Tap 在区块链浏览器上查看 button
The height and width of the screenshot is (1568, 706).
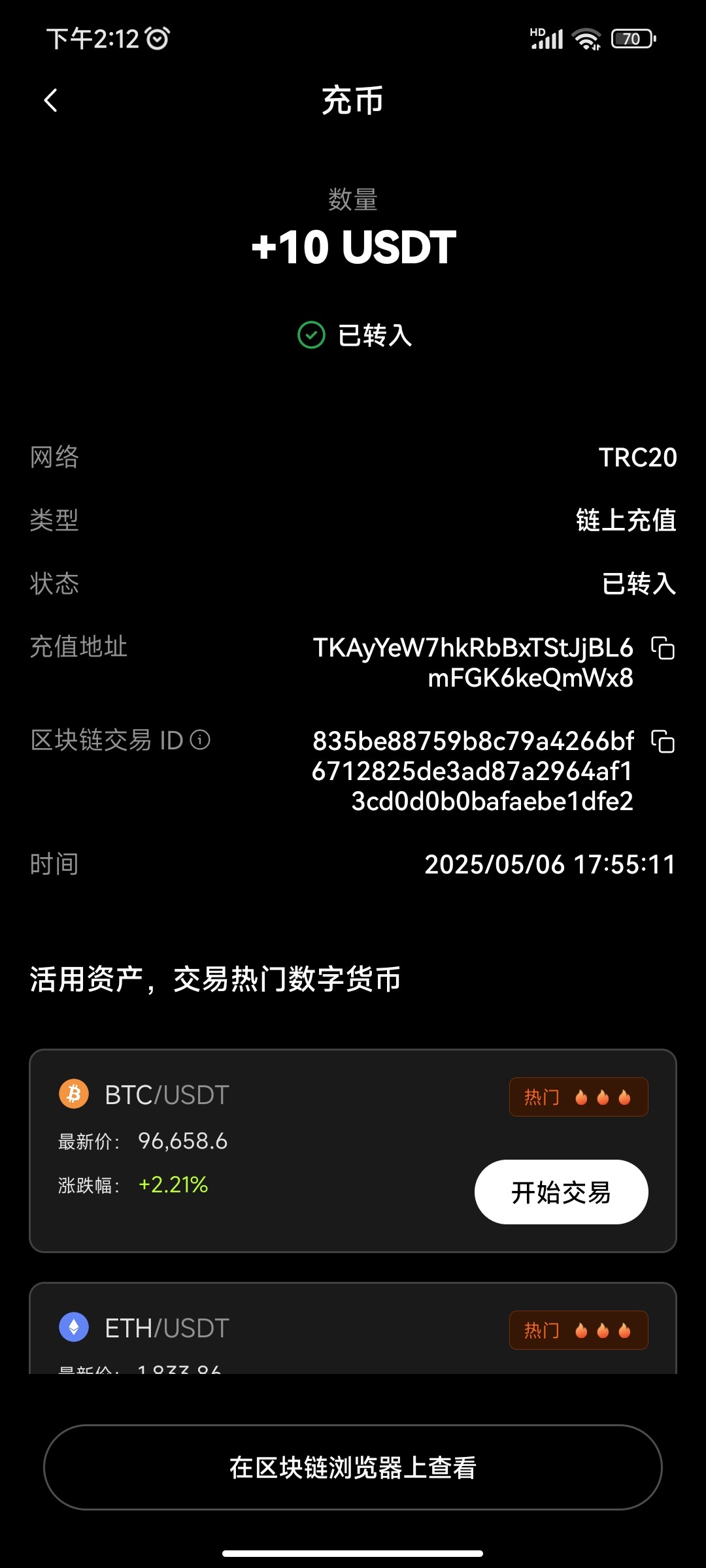tap(353, 1467)
